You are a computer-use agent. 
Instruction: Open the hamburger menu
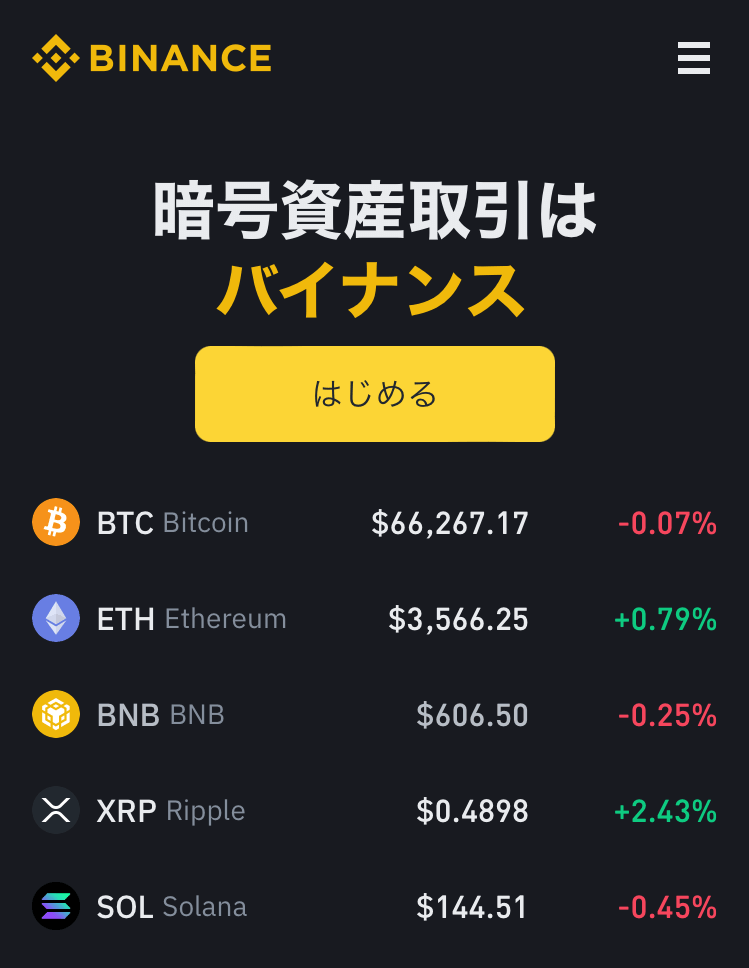pyautogui.click(x=693, y=58)
